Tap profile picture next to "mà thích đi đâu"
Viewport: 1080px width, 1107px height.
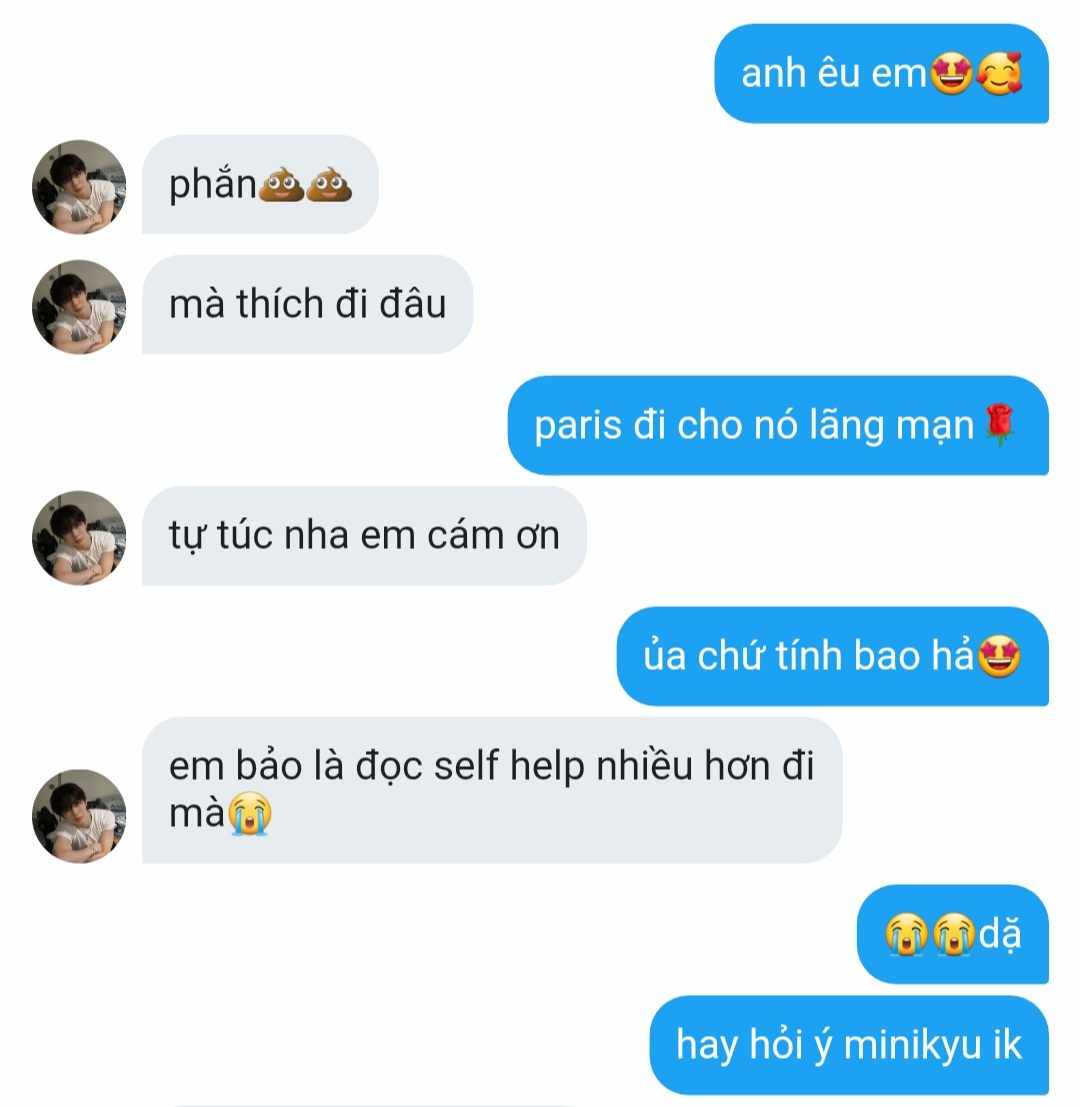click(x=80, y=307)
